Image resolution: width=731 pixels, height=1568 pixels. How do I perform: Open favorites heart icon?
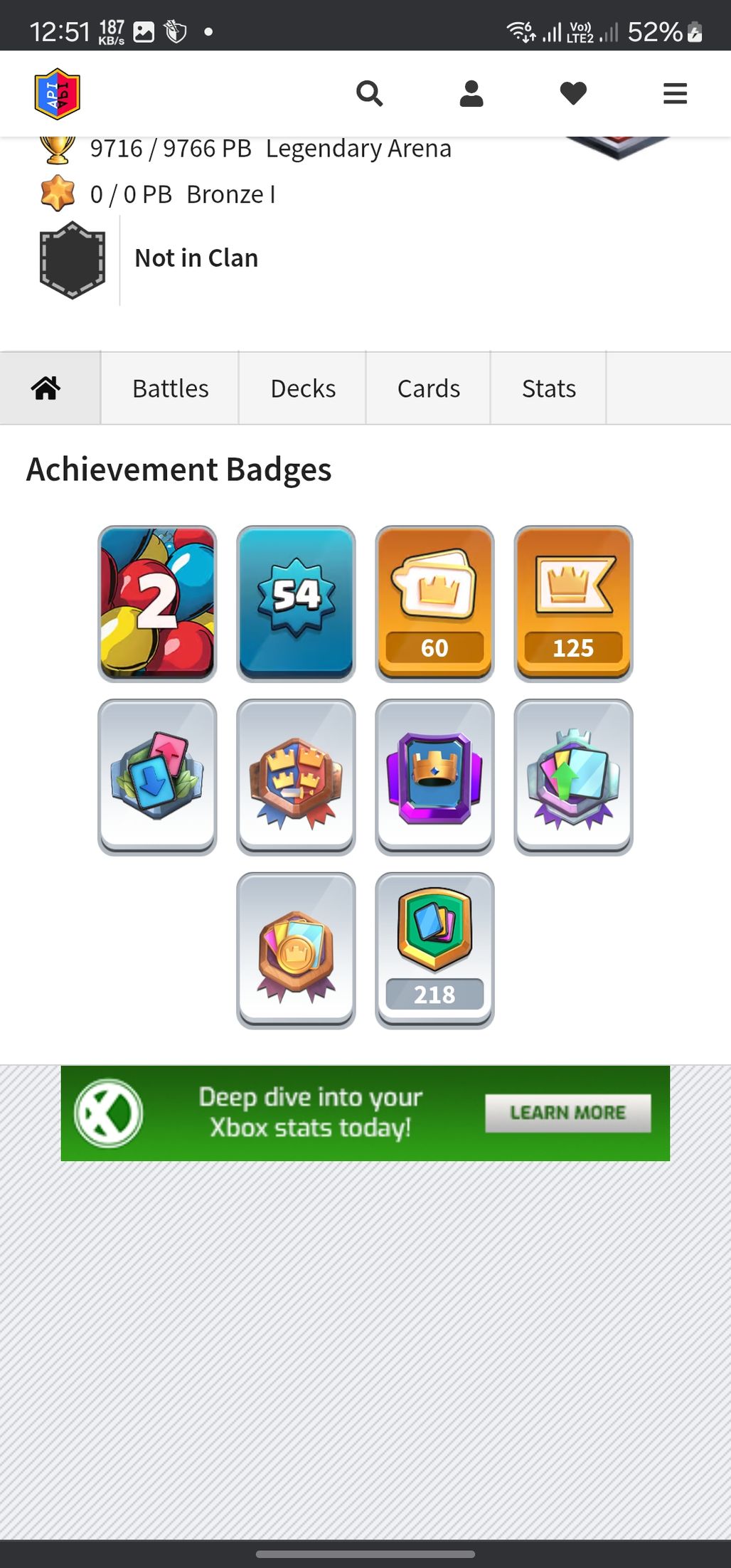[573, 93]
